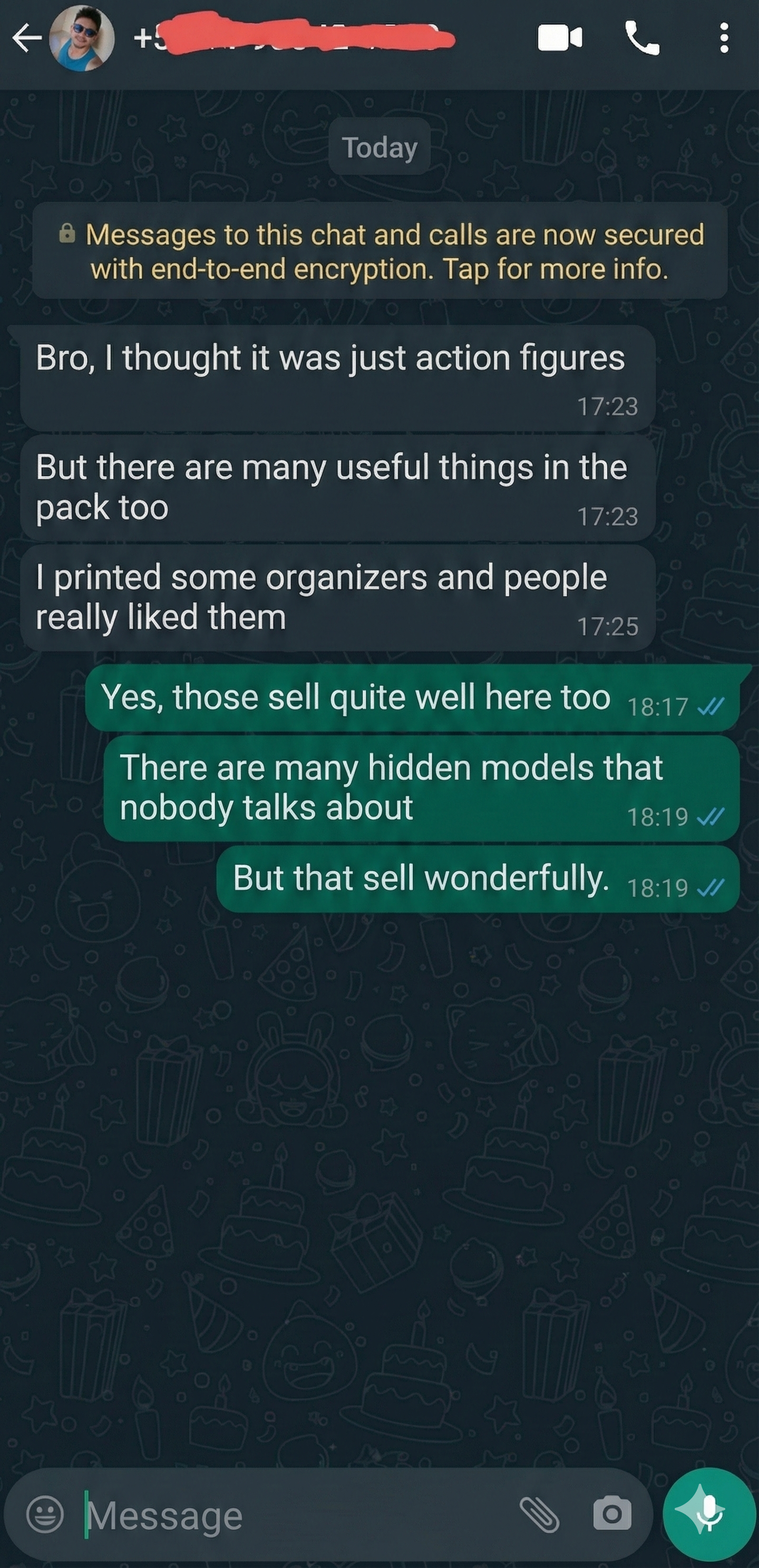The width and height of the screenshot is (759, 1568).
Task: Start a video call
Action: pos(560,39)
